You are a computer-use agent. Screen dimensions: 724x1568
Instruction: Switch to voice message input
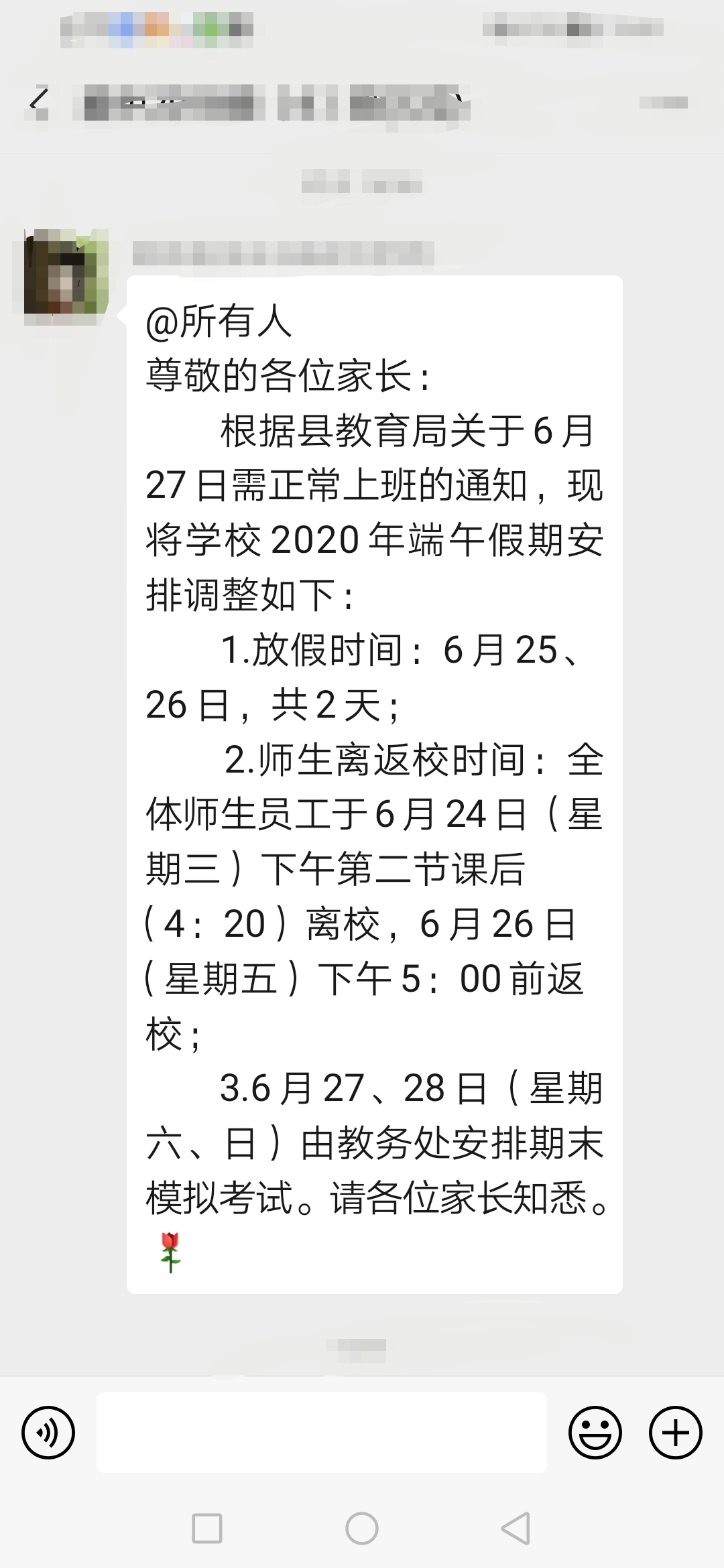tap(48, 1433)
